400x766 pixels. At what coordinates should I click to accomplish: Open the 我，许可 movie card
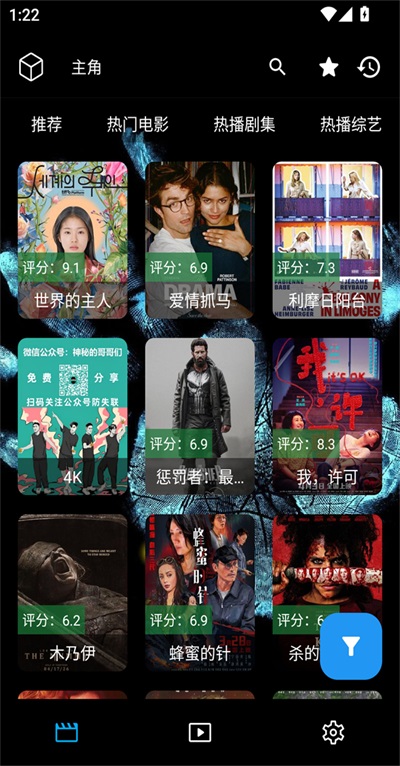pyautogui.click(x=327, y=416)
